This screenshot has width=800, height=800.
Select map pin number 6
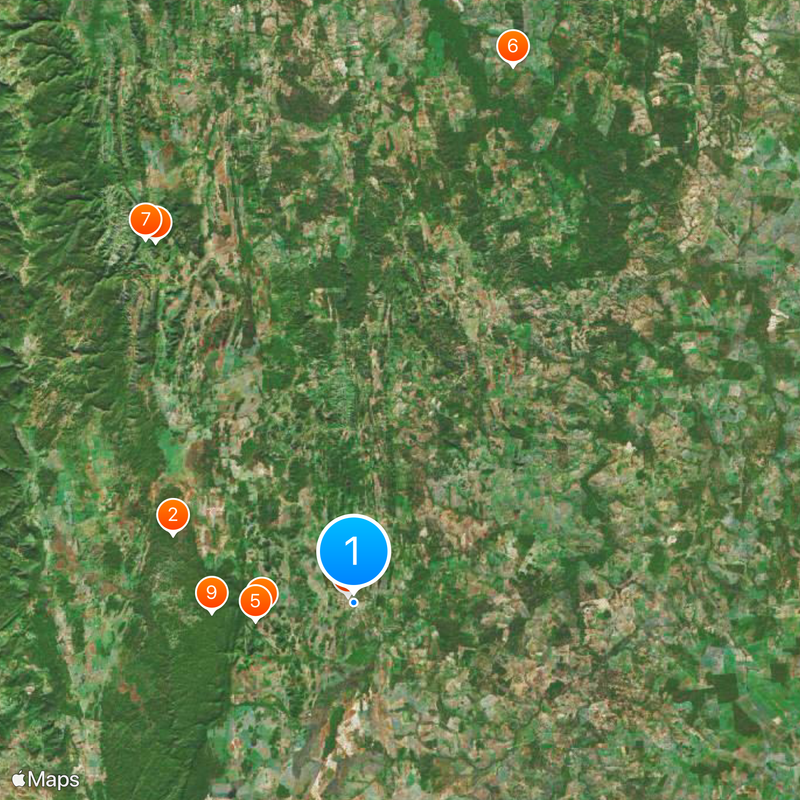(513, 46)
